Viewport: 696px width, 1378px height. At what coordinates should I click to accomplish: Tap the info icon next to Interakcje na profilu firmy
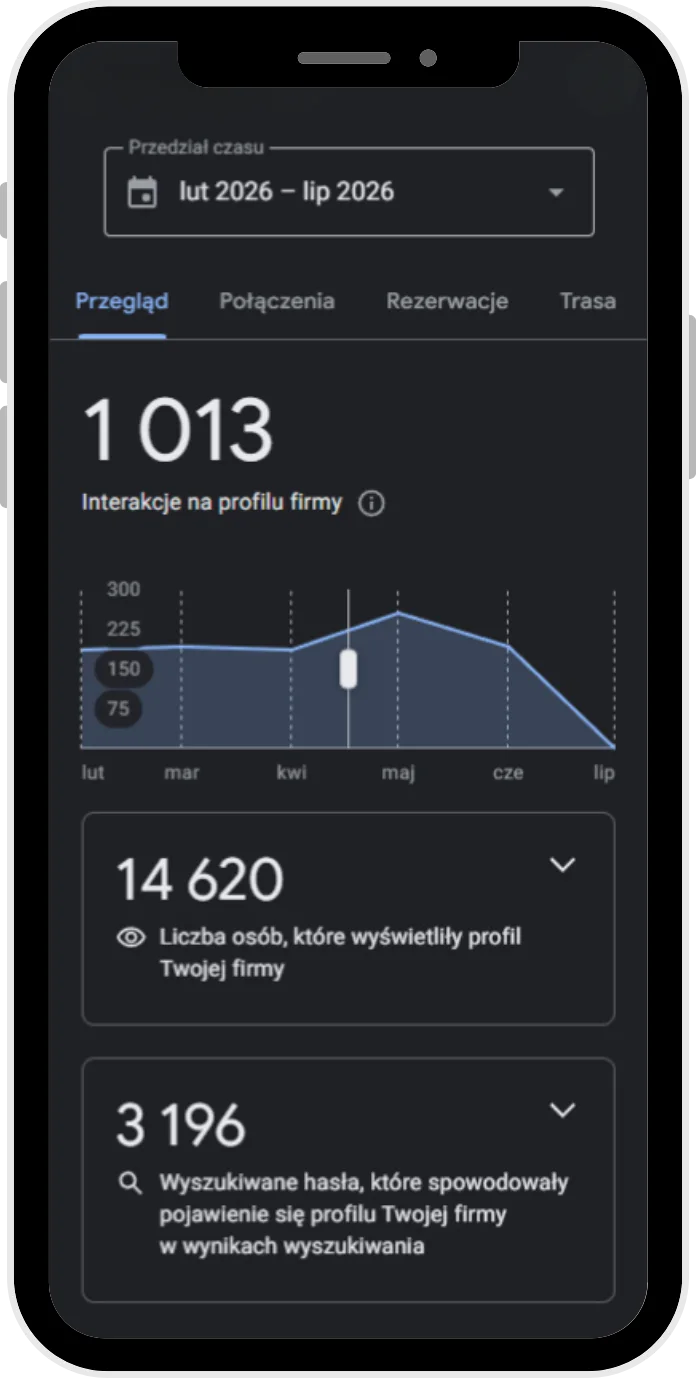[371, 504]
